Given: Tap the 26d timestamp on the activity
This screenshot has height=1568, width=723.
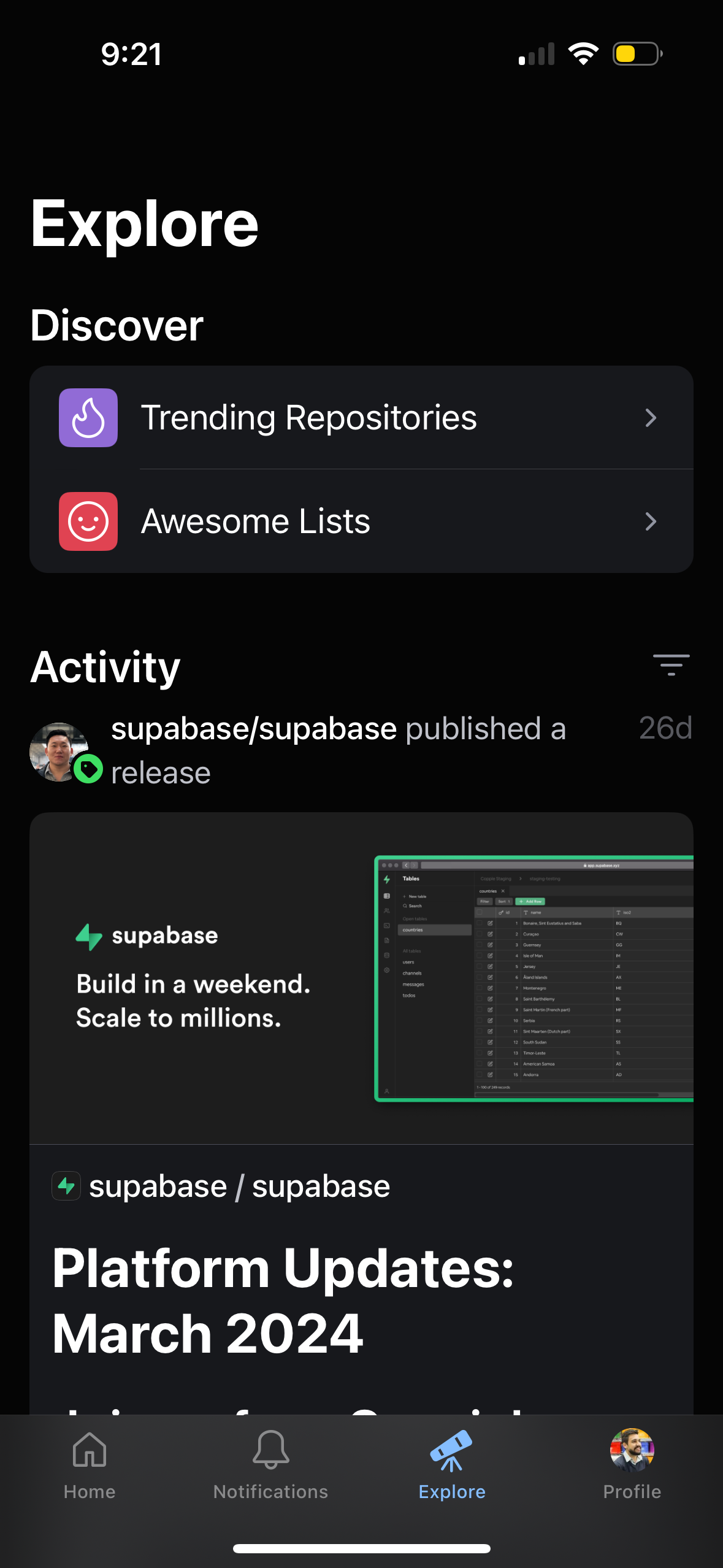Looking at the screenshot, I should (665, 729).
